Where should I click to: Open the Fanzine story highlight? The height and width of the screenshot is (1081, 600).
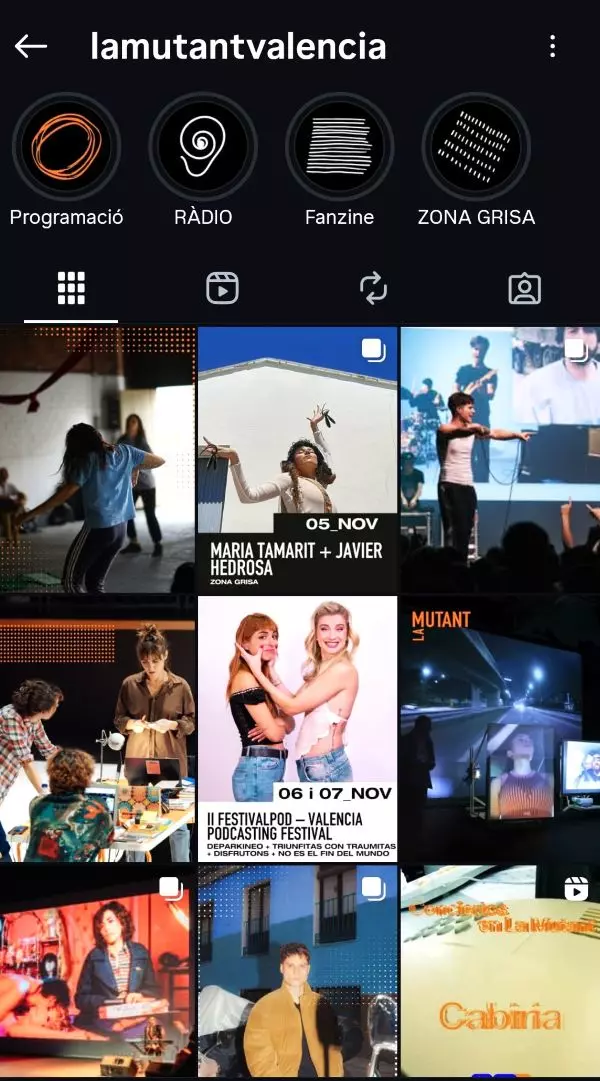339,147
